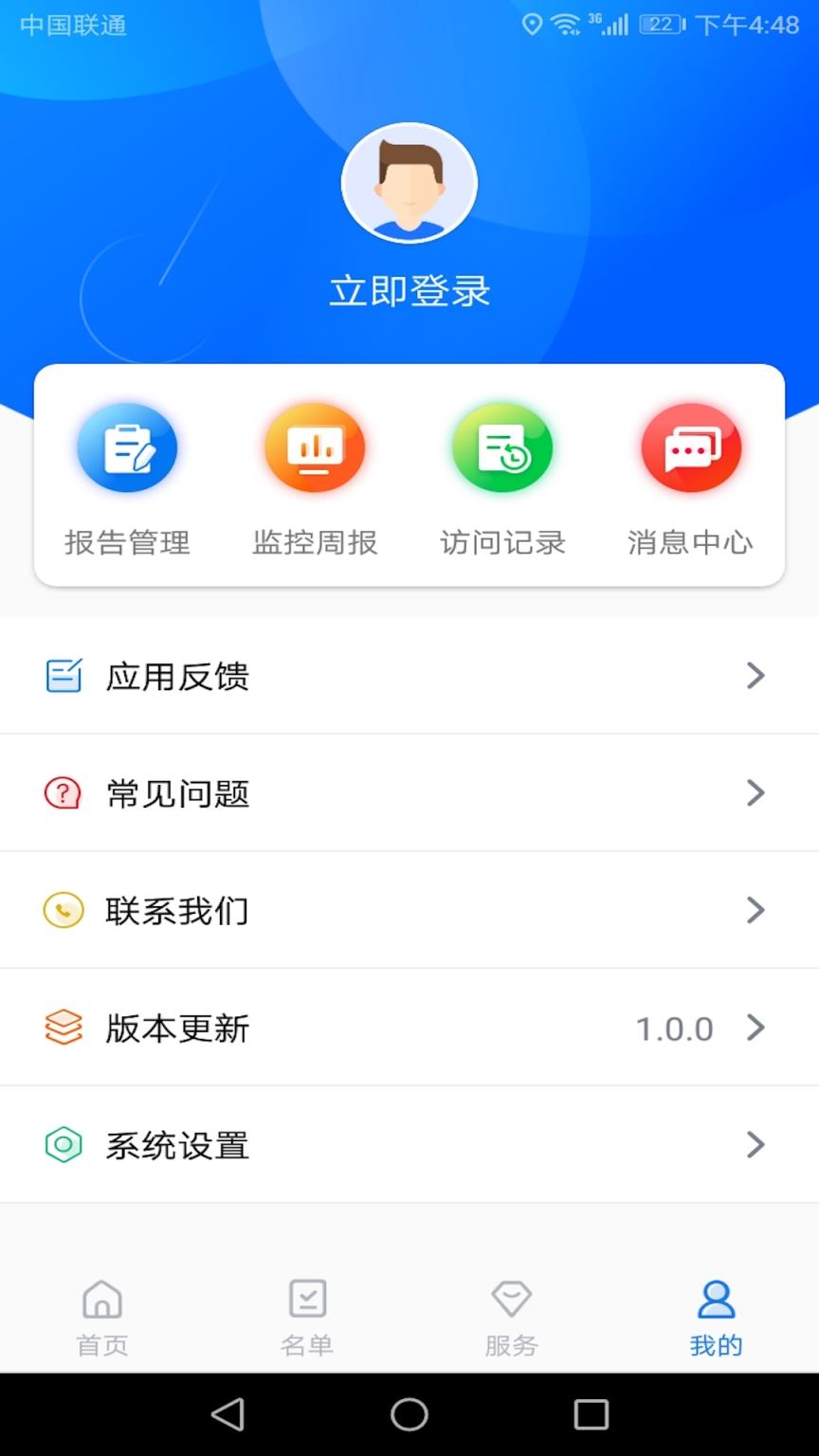Open 访问记录 history icon
This screenshot has height=1456, width=819.
(502, 447)
